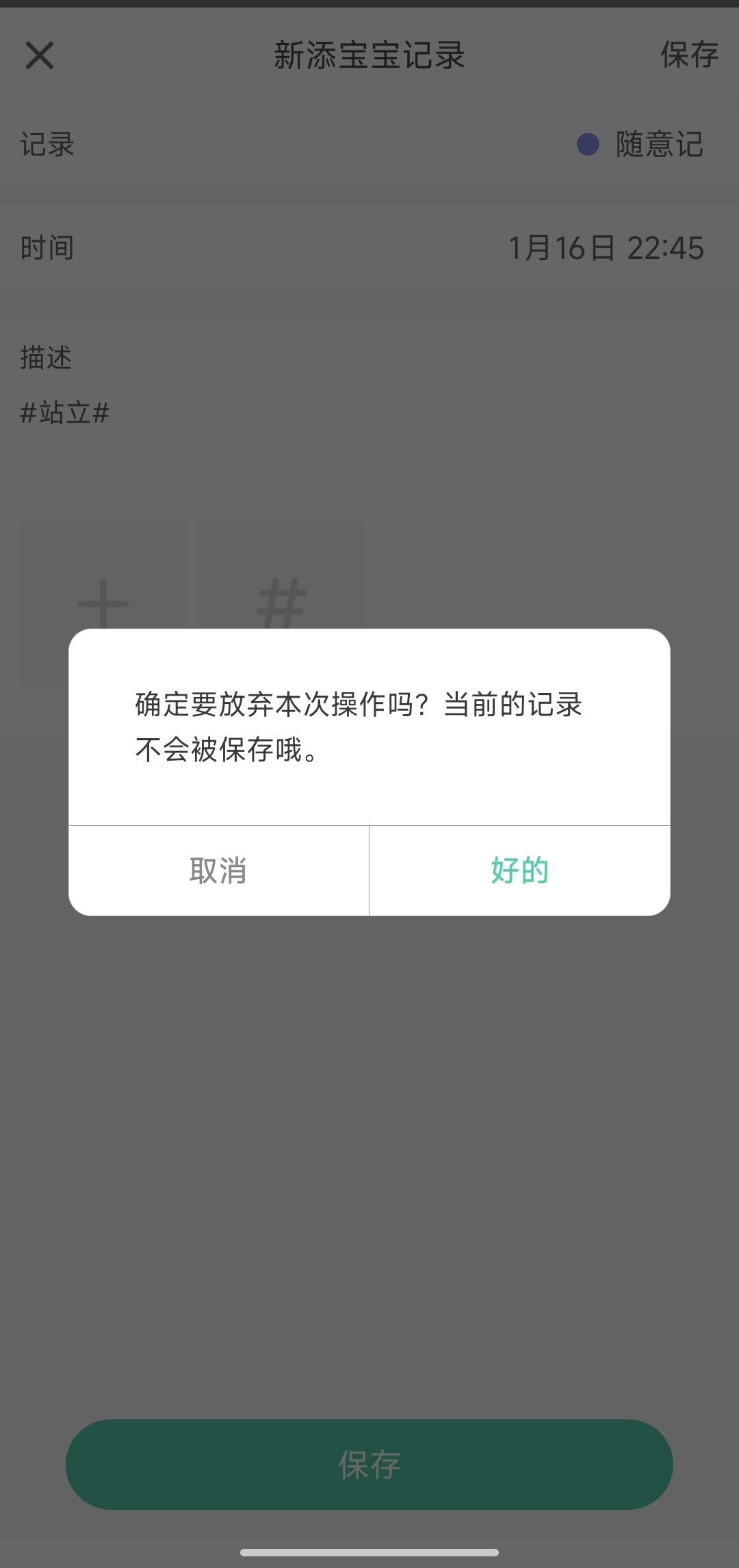The height and width of the screenshot is (1568, 739).
Task: Confirm discarding with 好的
Action: click(519, 870)
